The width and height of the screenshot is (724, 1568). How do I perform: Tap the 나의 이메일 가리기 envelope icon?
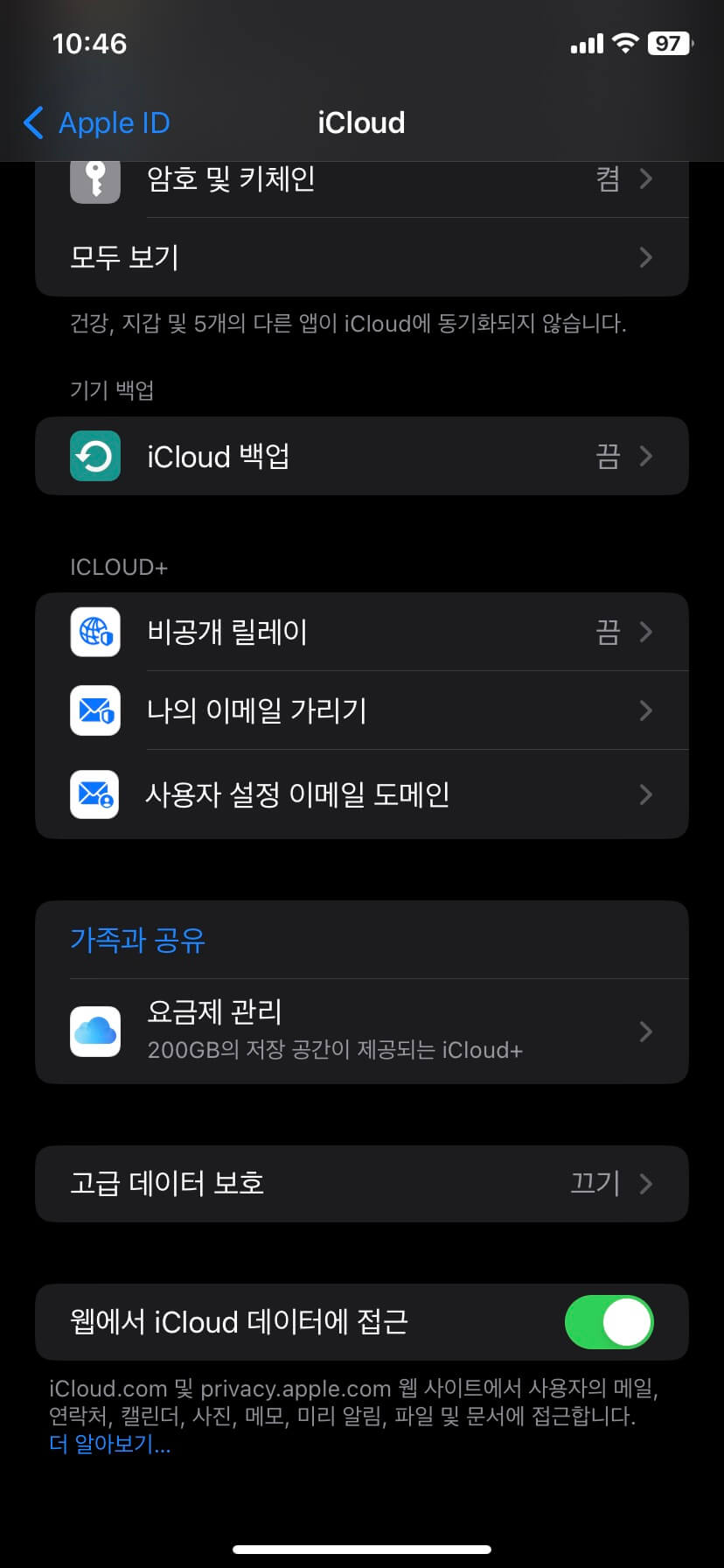point(94,710)
